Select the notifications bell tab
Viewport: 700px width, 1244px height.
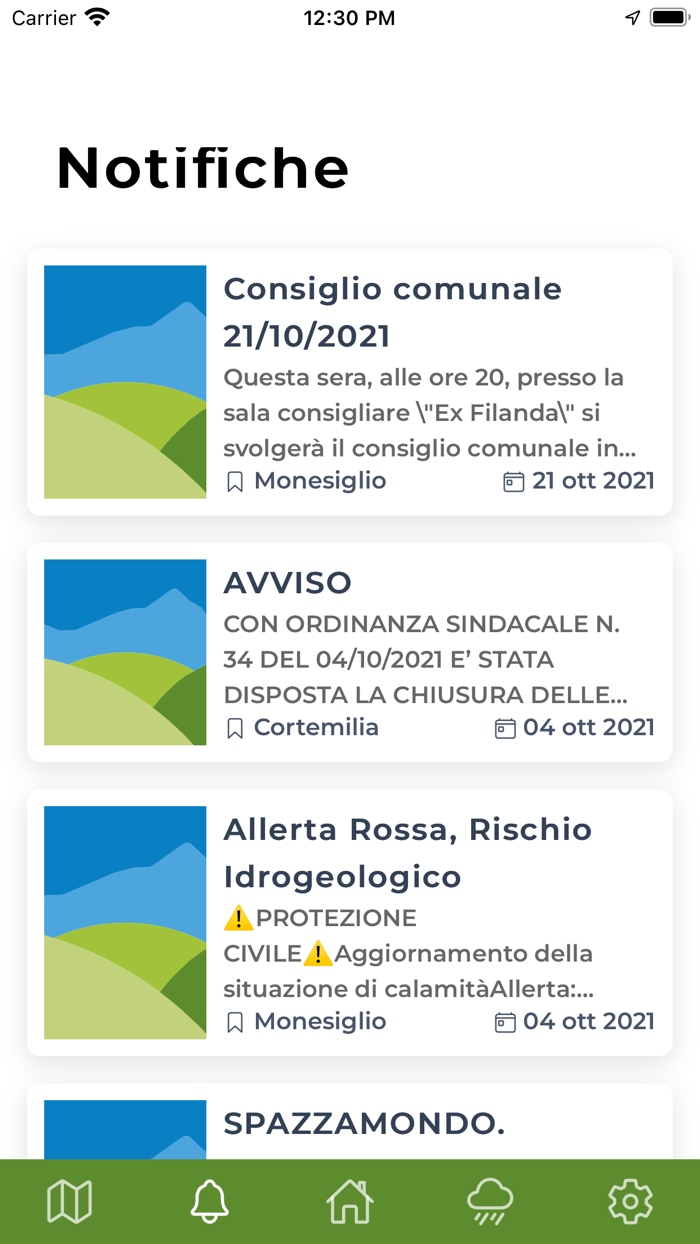[210, 1201]
